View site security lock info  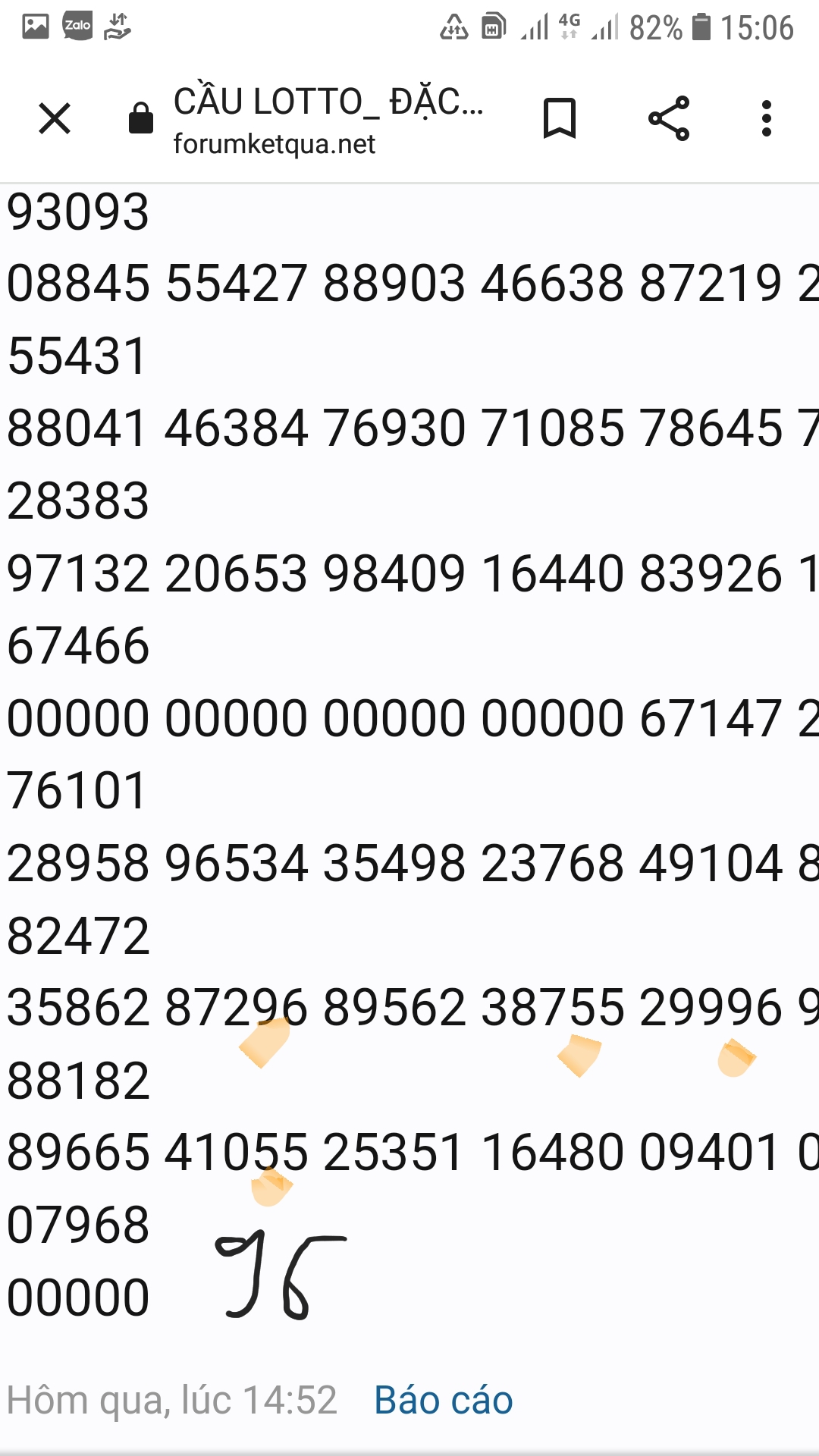141,118
